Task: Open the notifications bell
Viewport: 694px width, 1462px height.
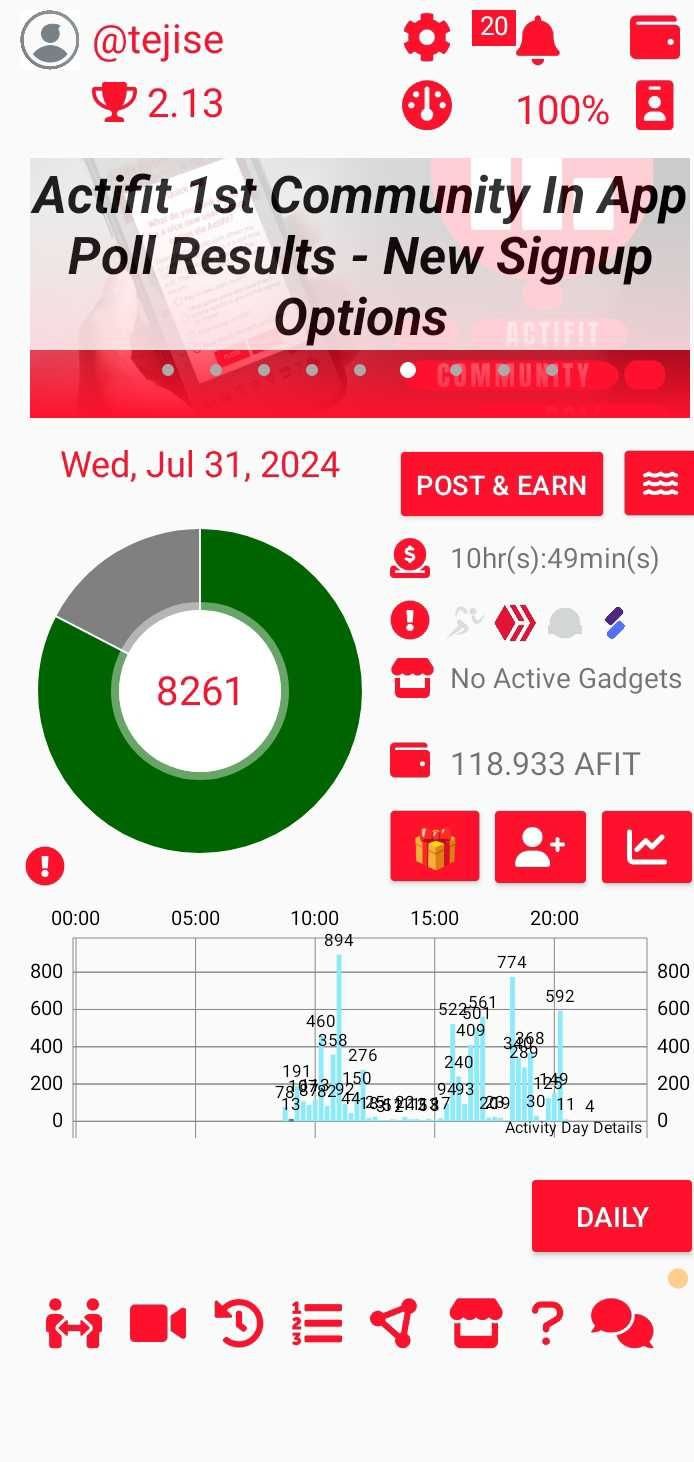Action: point(538,38)
